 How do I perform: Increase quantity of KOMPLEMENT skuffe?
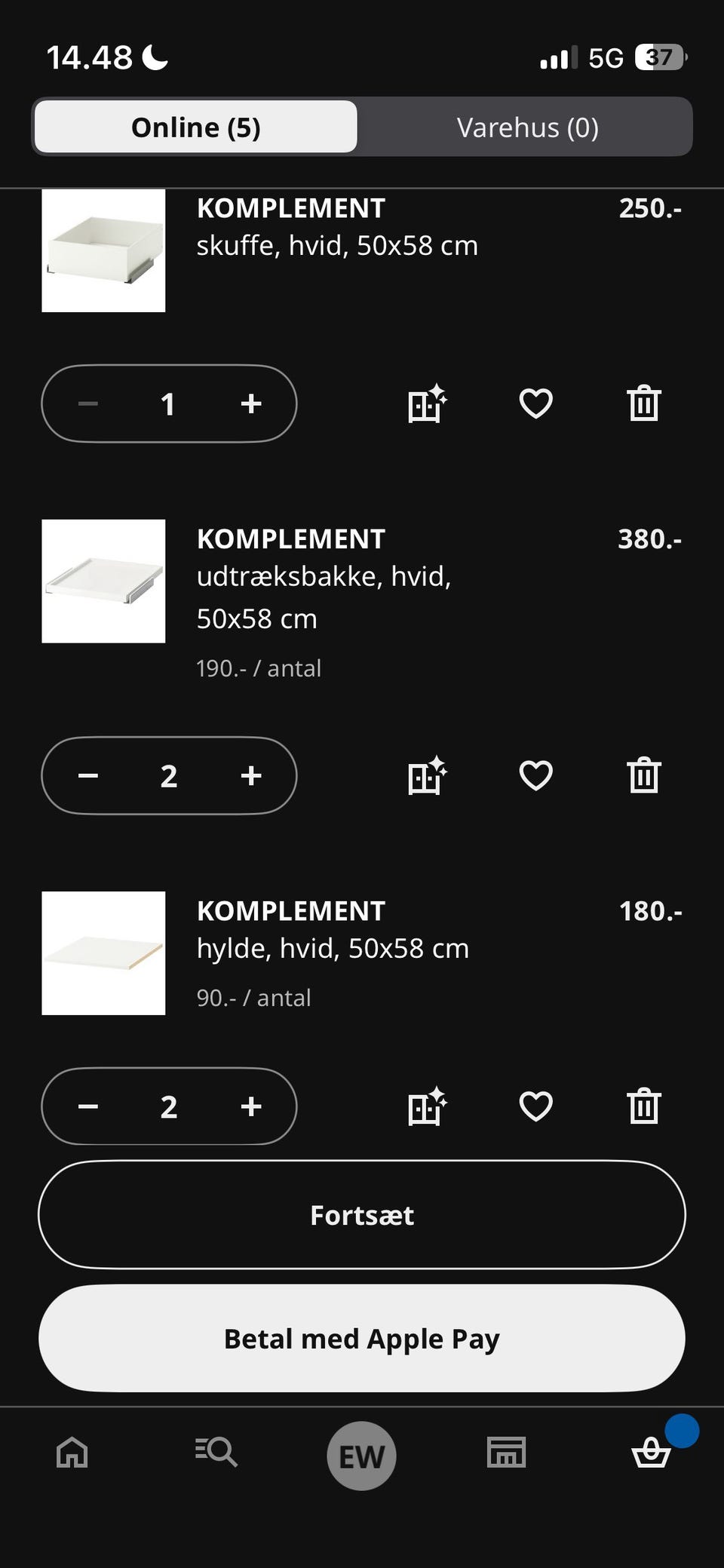click(x=251, y=404)
